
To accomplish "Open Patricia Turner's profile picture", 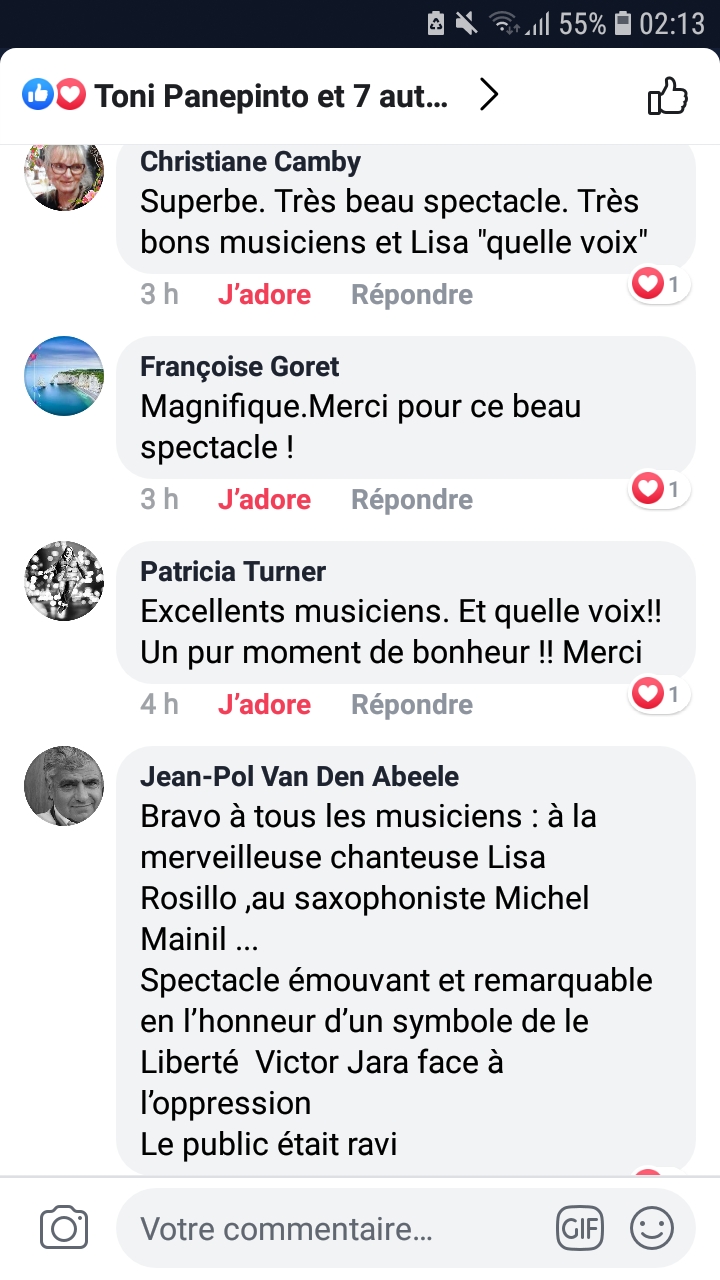I will coord(64,581).
